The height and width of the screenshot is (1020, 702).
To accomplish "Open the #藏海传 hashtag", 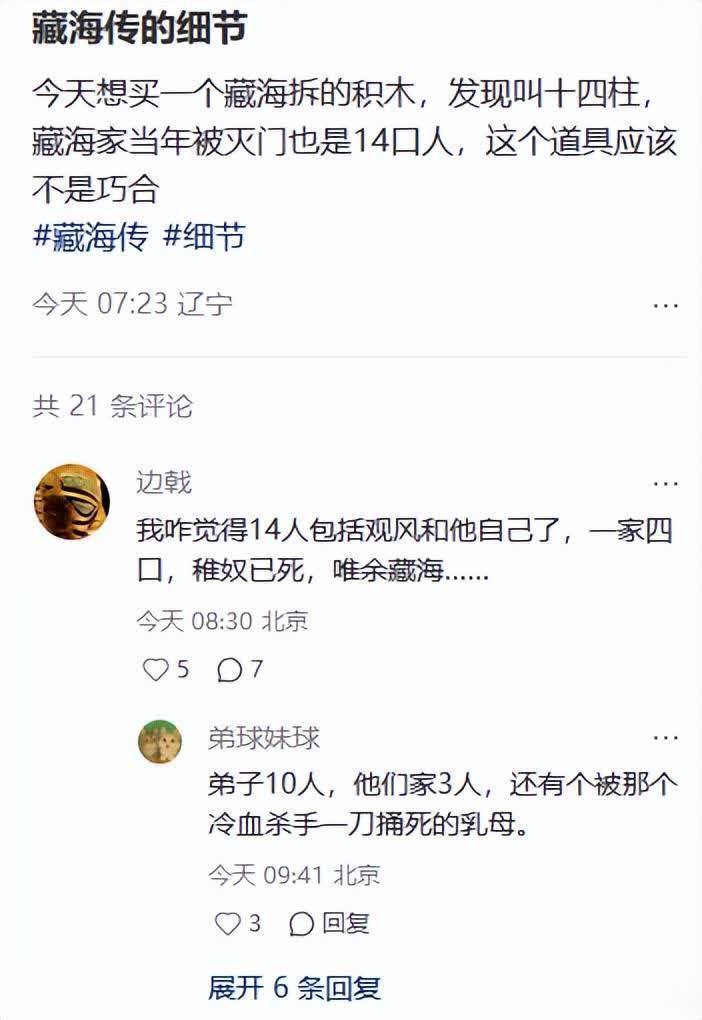I will (x=91, y=237).
